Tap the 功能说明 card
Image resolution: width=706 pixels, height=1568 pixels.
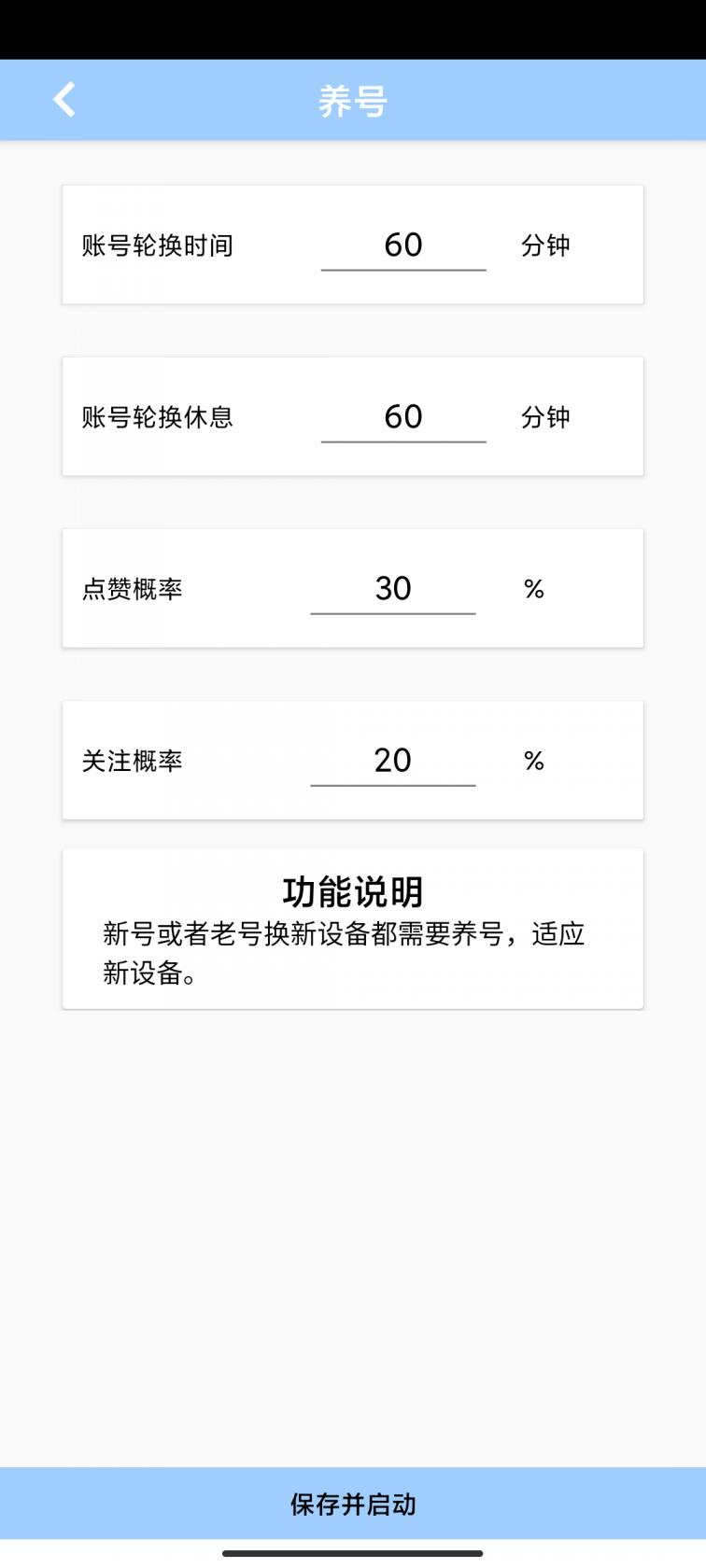click(x=352, y=927)
